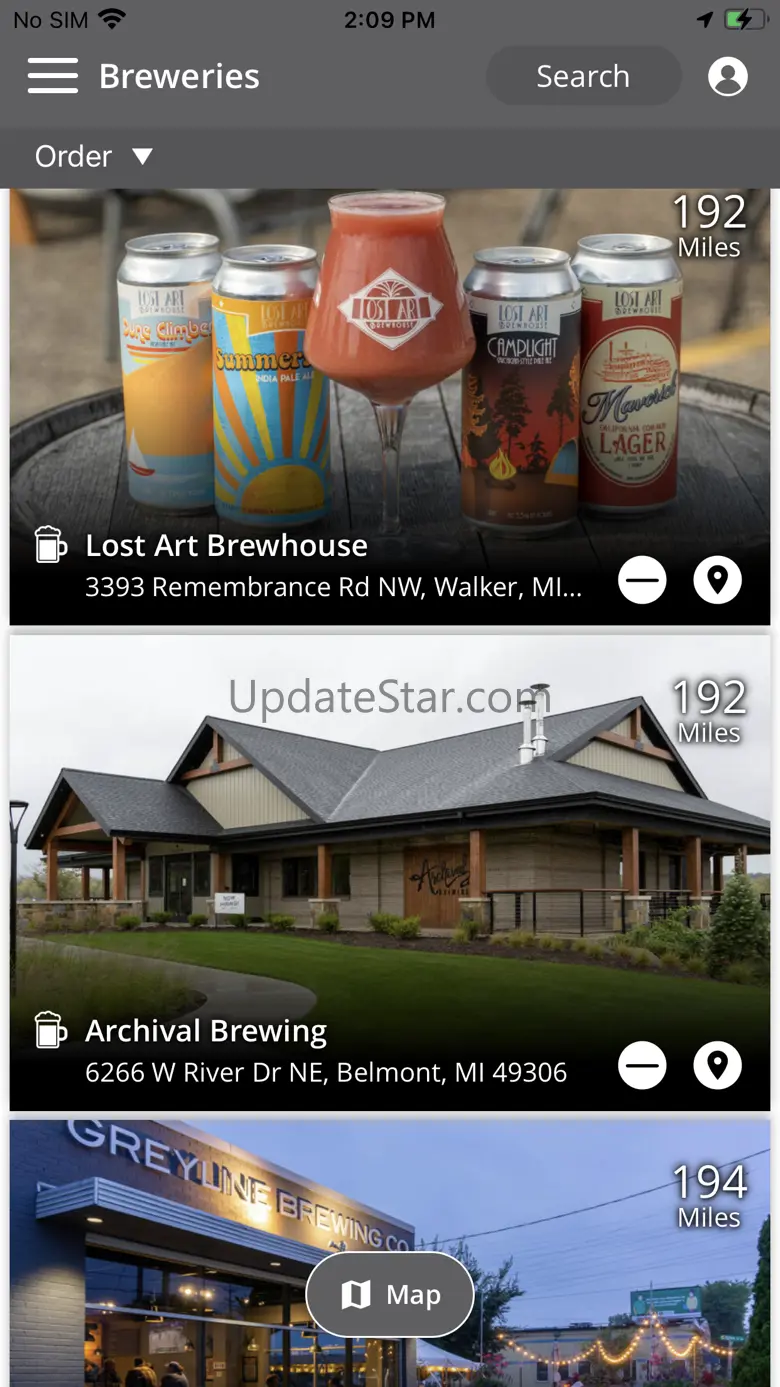Show Lost Art Brewhouse location pin
The height and width of the screenshot is (1387, 780).
pyautogui.click(x=718, y=580)
